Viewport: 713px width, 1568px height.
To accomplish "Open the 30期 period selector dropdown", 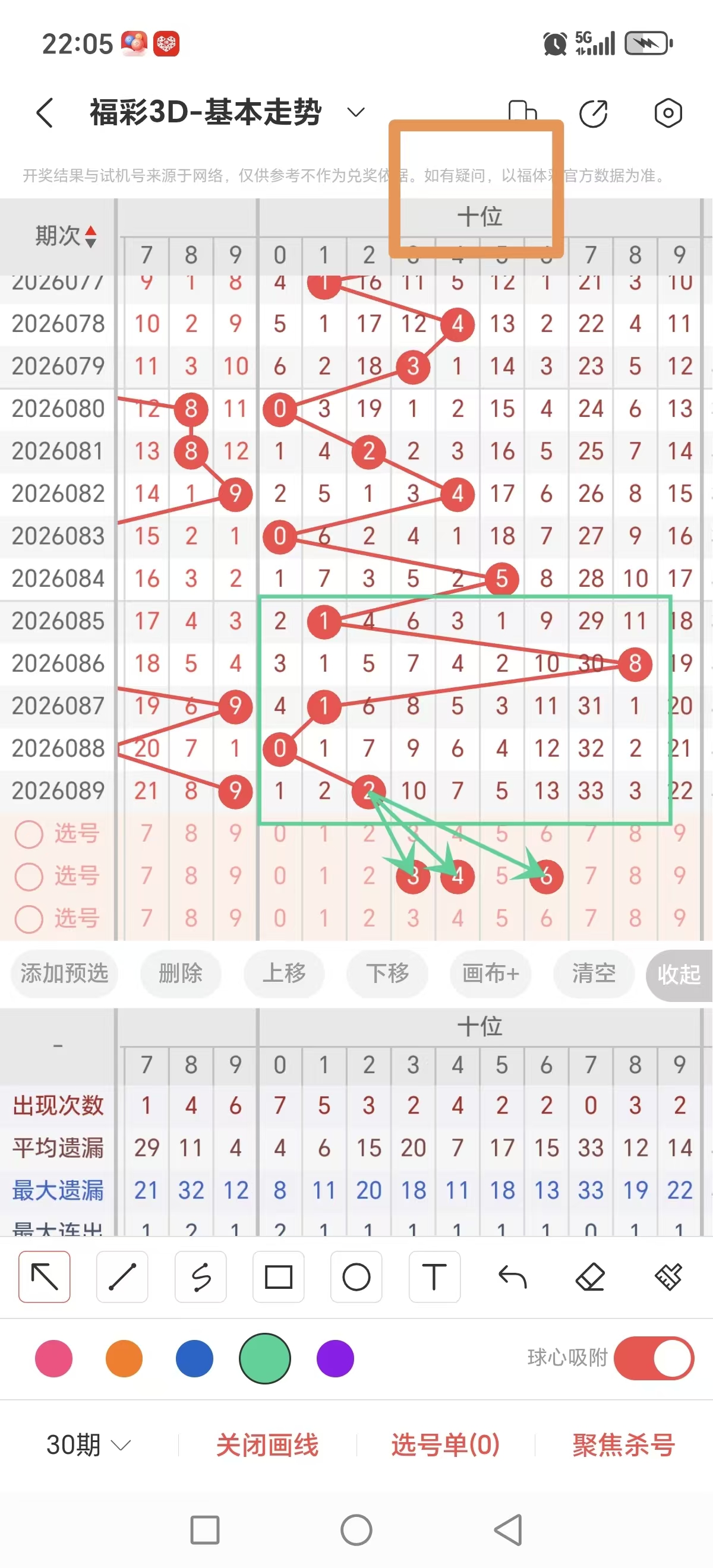I will pos(86,1444).
